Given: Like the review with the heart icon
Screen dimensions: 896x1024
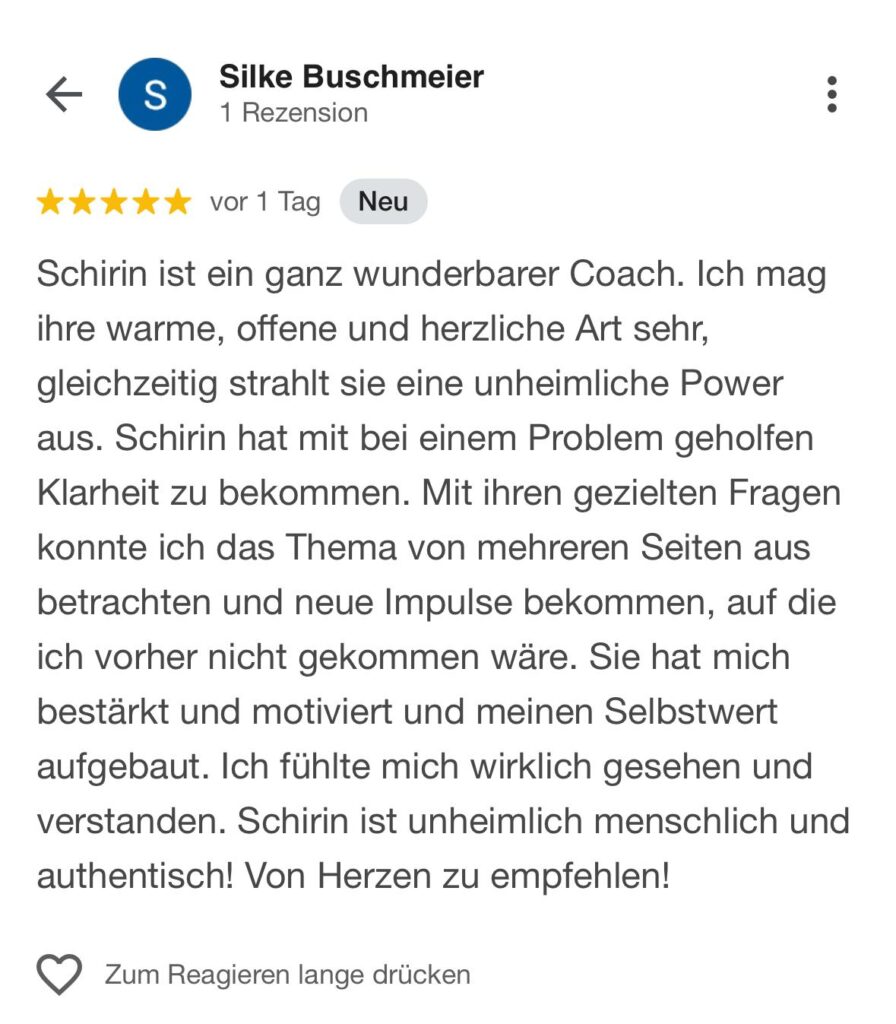Looking at the screenshot, I should (59, 973).
